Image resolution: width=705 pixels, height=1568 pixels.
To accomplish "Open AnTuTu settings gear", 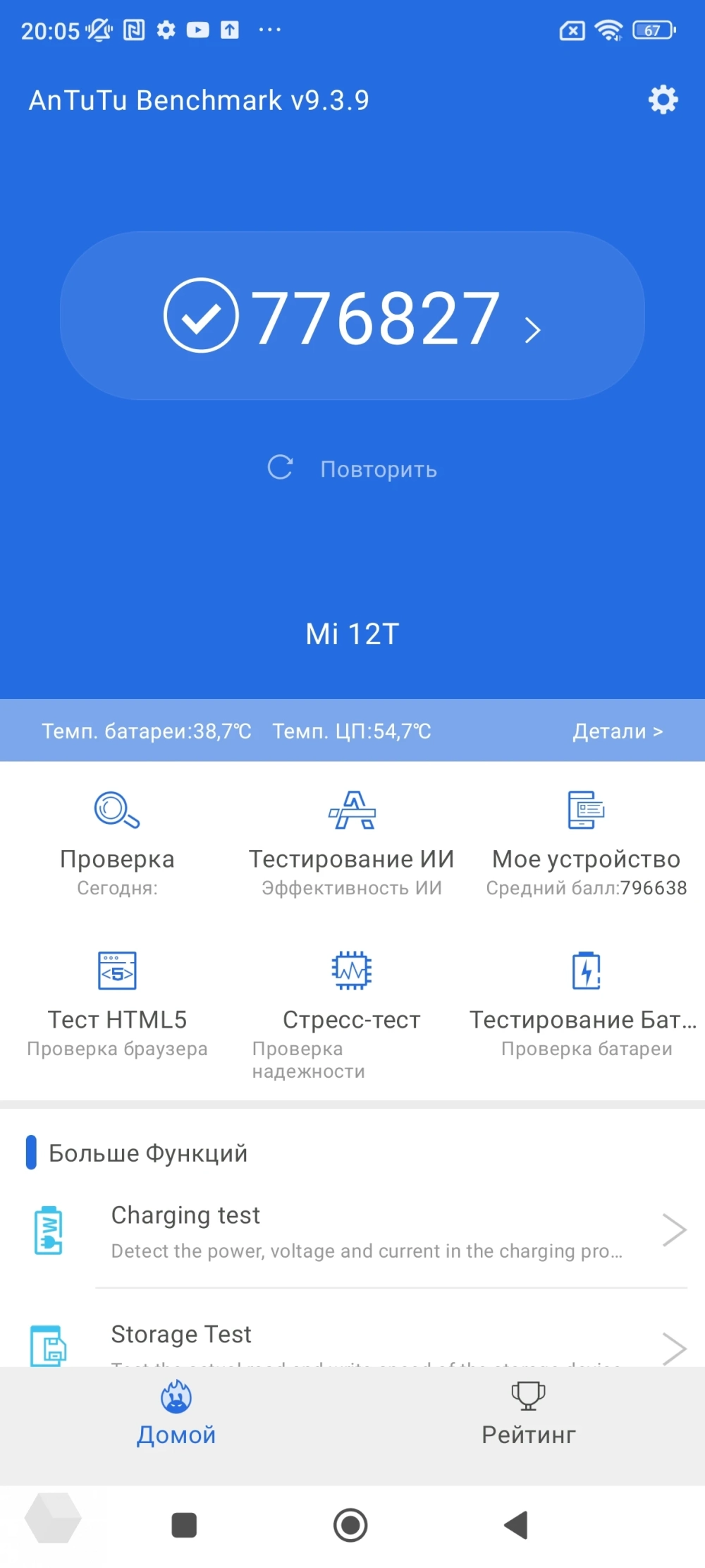I will tap(663, 100).
